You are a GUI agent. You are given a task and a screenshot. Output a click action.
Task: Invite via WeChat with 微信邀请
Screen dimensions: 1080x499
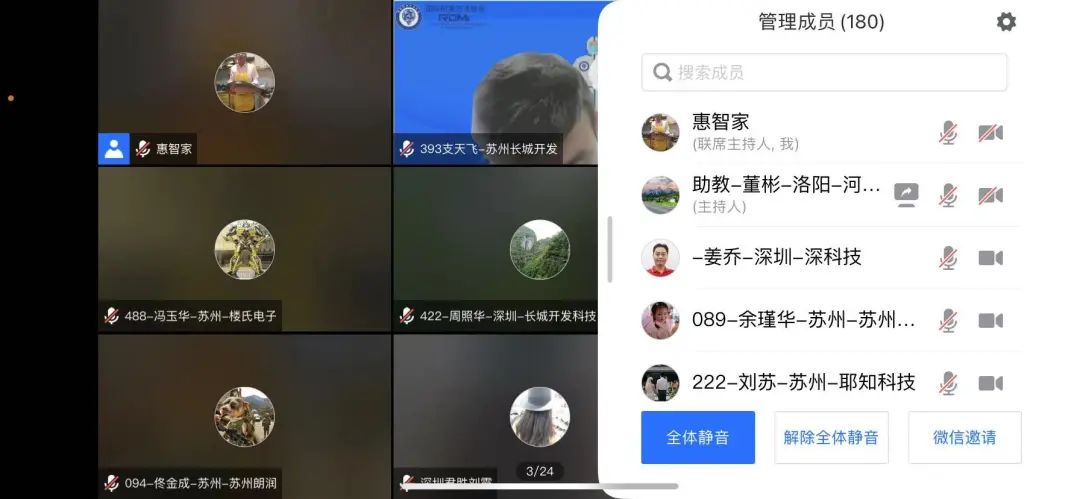click(964, 438)
